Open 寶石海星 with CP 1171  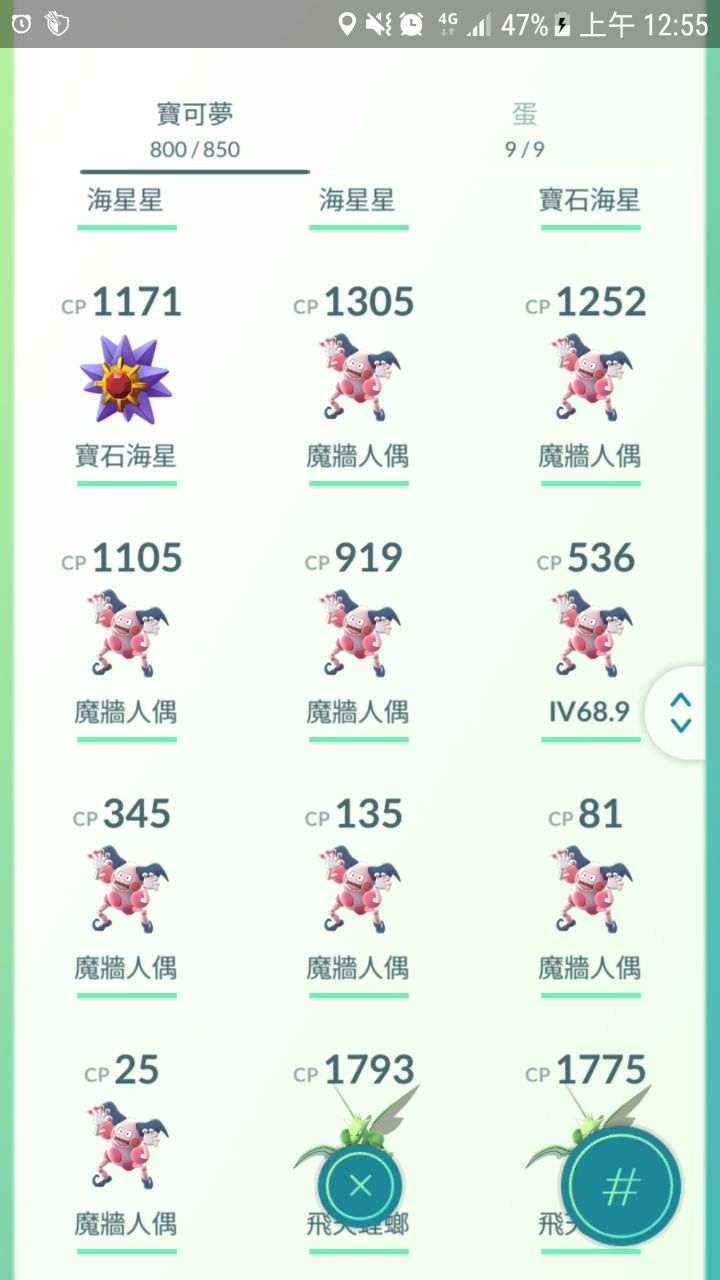[126, 380]
